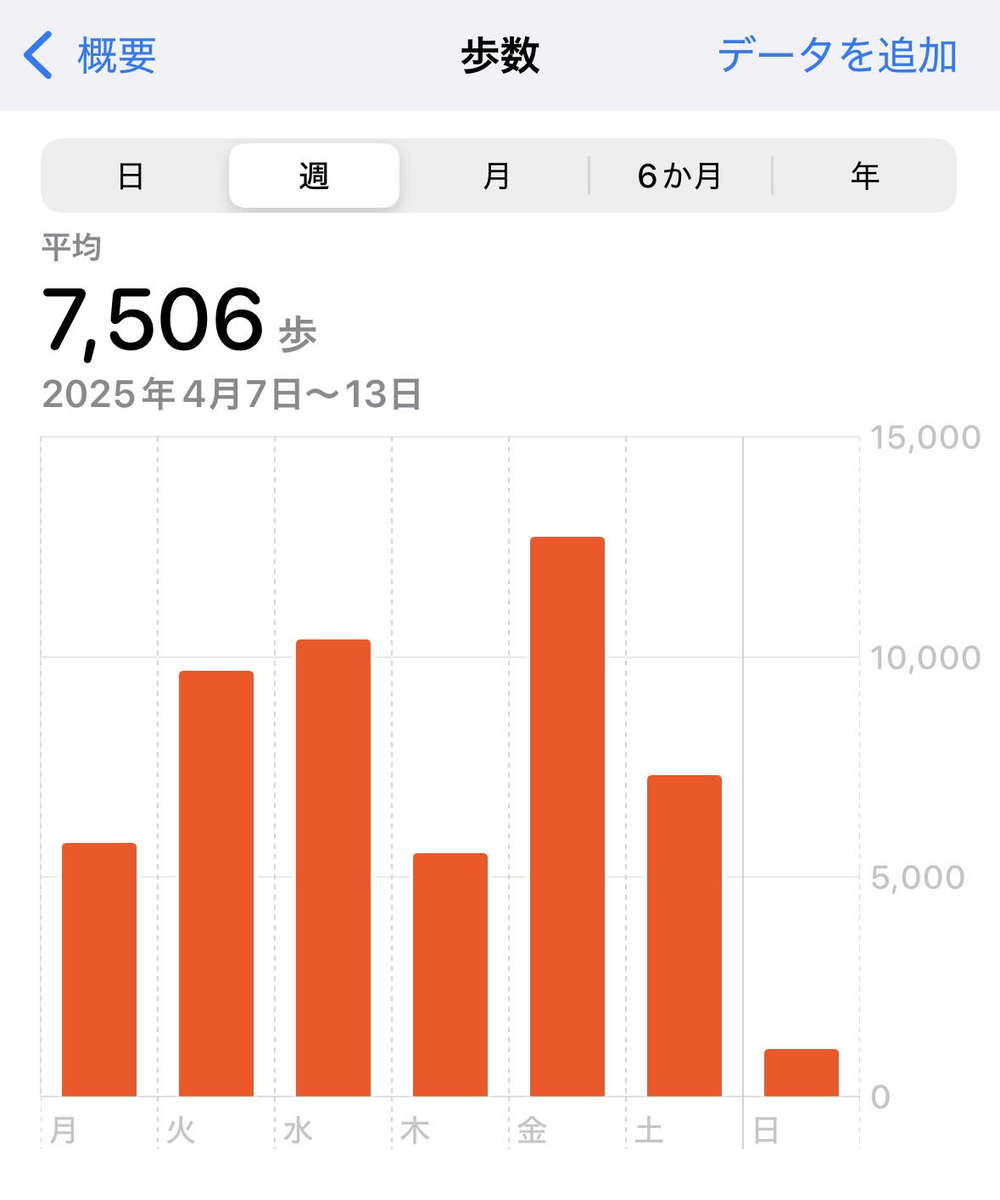Show the 6か月 chart
Viewport: 1000px width, 1200px height.
point(680,176)
